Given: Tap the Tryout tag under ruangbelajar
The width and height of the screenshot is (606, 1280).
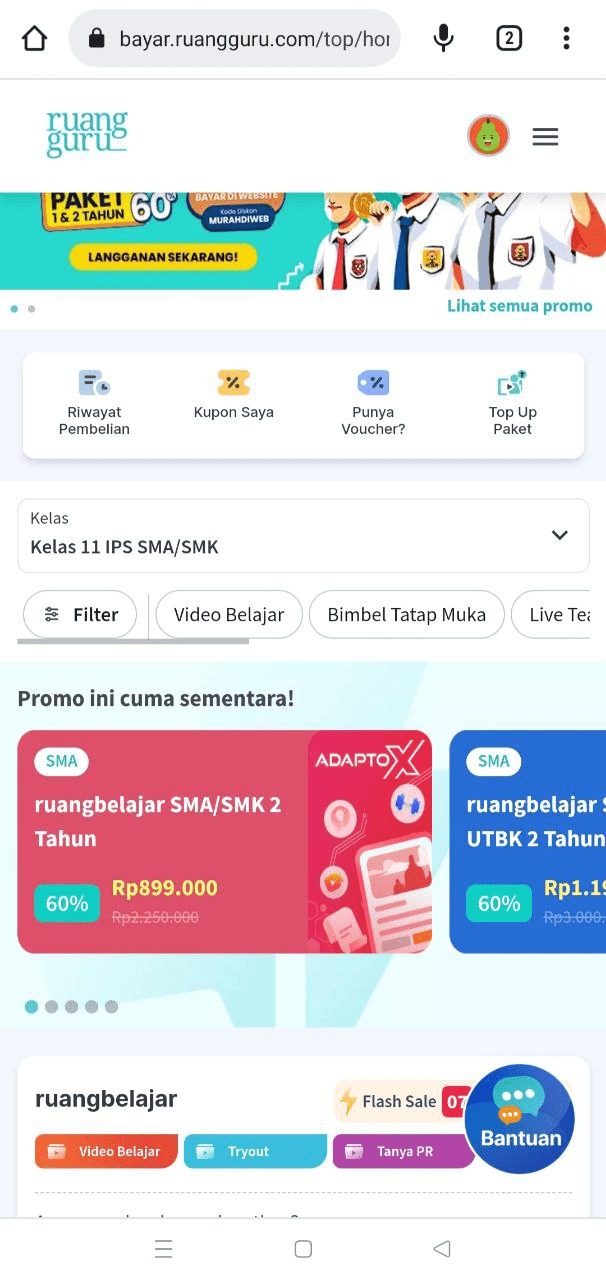Looking at the screenshot, I should point(255,1151).
